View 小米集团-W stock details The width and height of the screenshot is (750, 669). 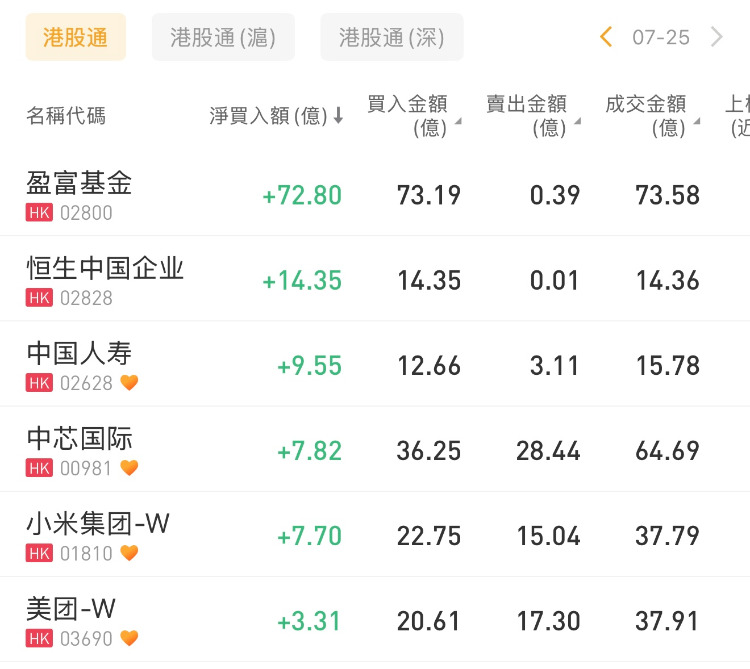98,535
